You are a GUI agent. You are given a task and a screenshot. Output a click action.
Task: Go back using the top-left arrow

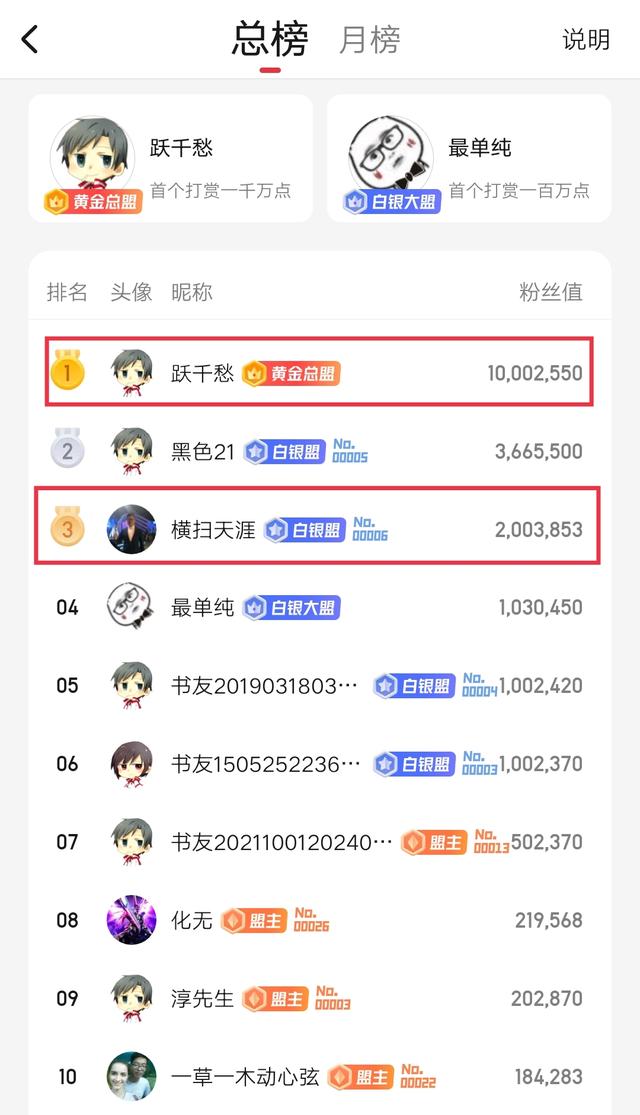pyautogui.click(x=30, y=40)
